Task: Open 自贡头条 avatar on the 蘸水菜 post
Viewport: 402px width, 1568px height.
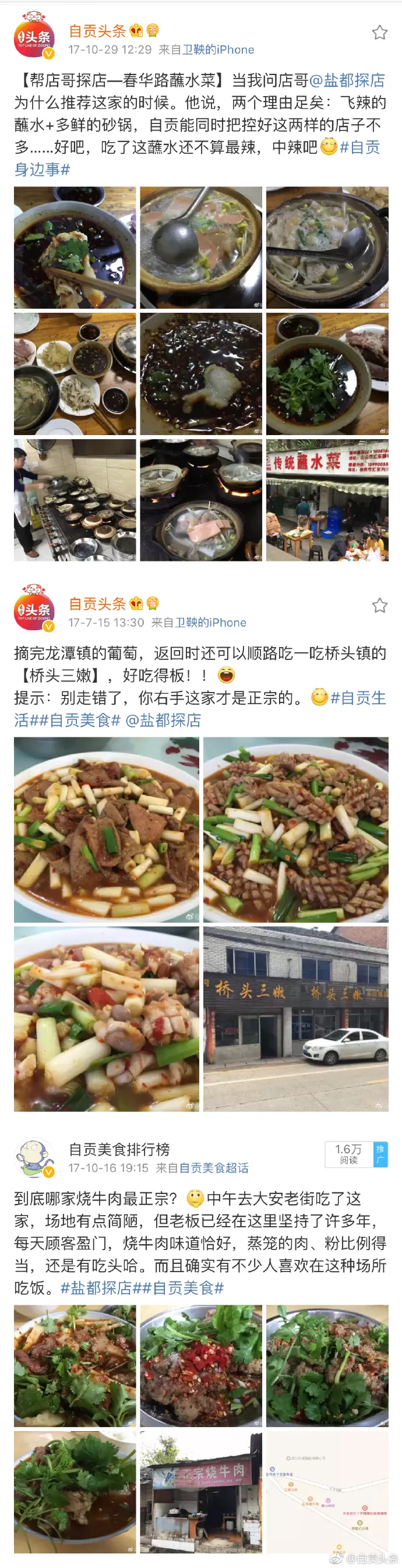Action: [x=34, y=38]
